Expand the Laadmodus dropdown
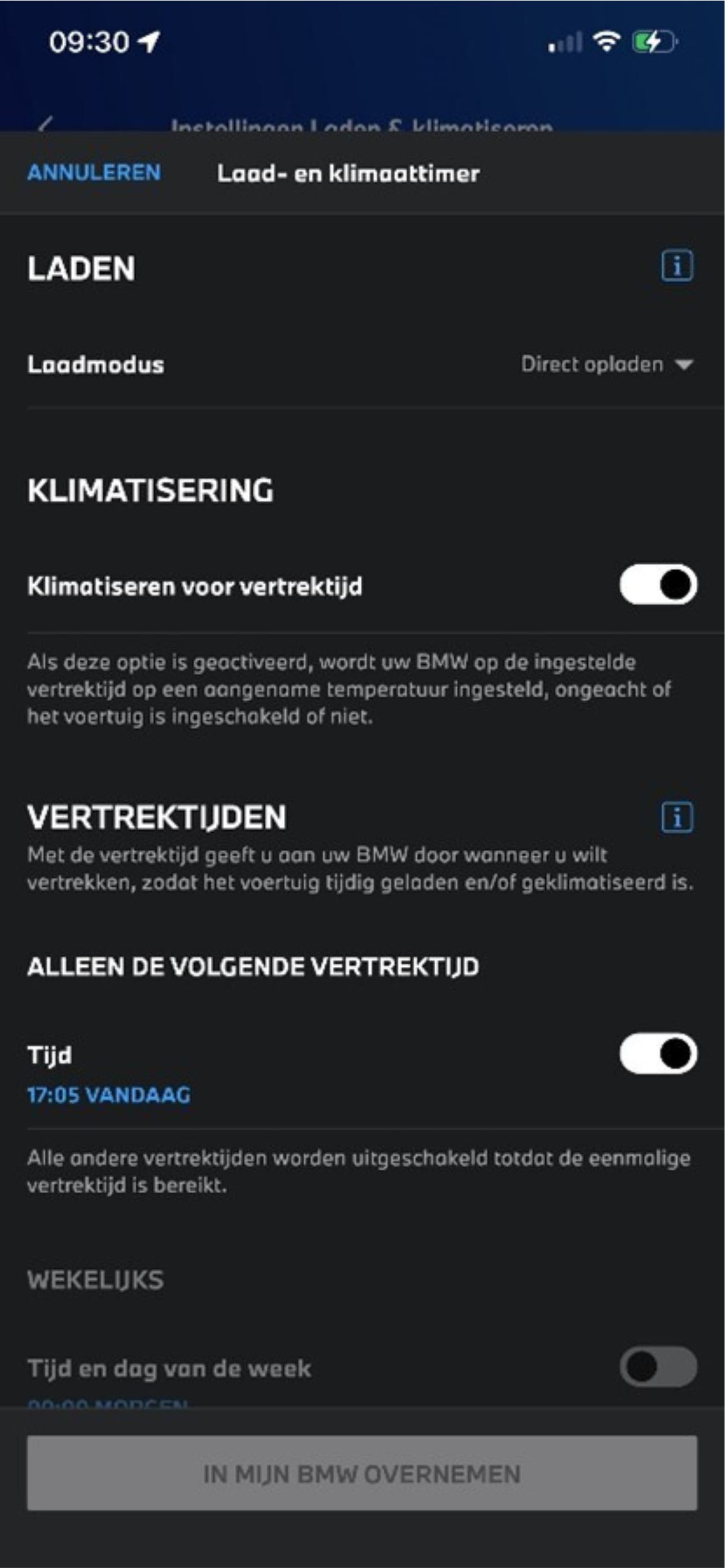Screen dimensions: 725x1568 click(607, 365)
